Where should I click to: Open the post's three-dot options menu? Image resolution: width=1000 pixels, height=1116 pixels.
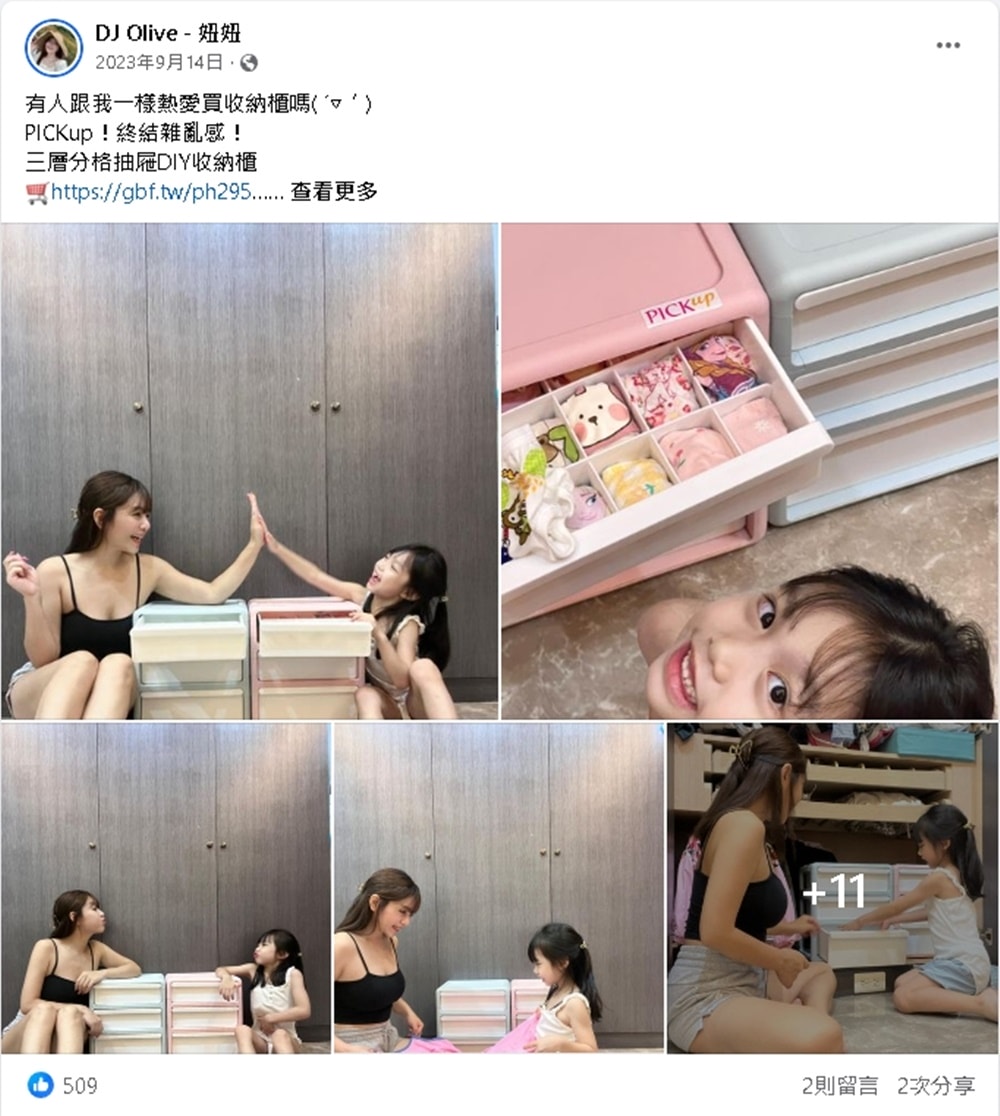coord(947,46)
